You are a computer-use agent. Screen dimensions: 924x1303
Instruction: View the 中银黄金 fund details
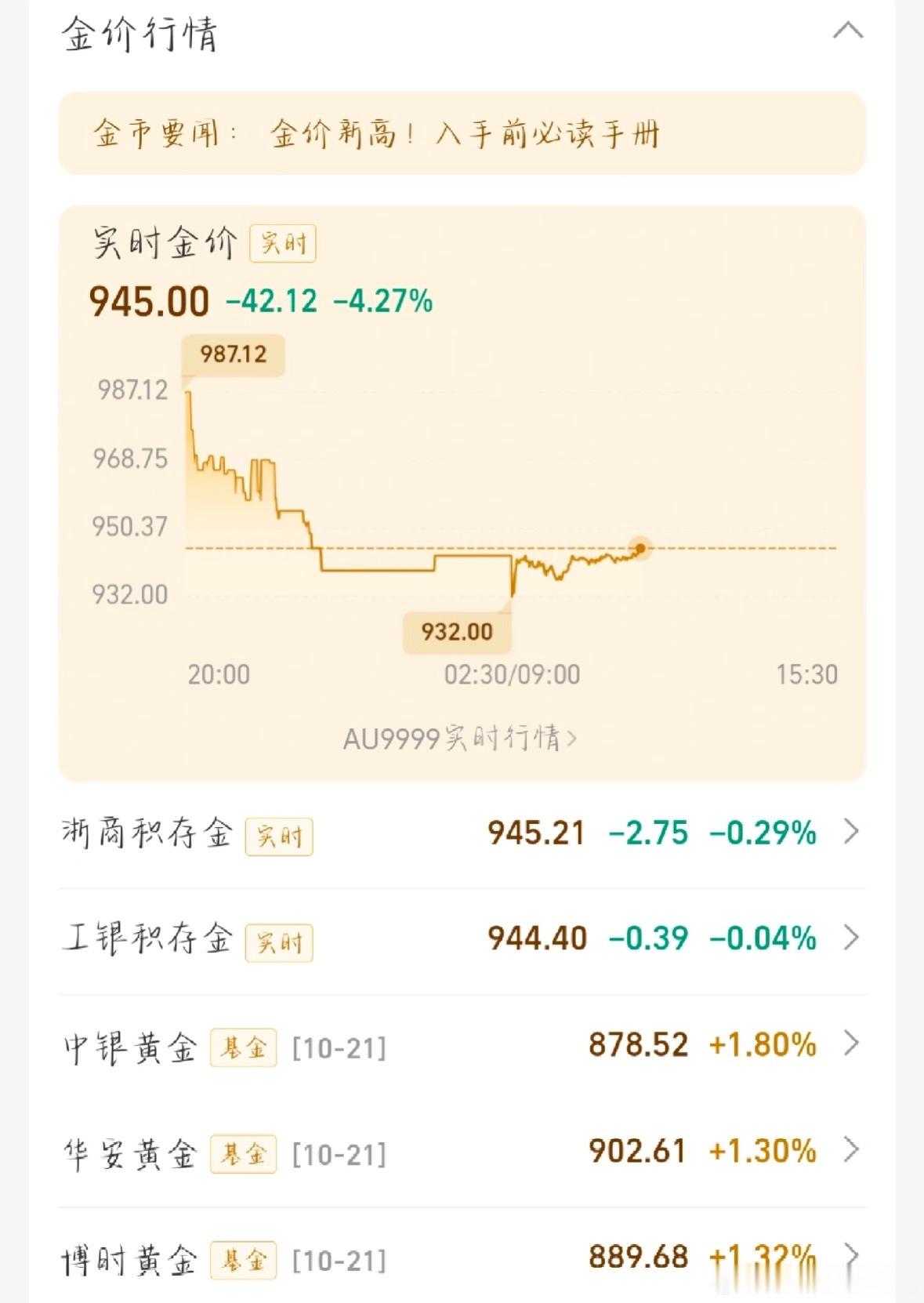(462, 1045)
